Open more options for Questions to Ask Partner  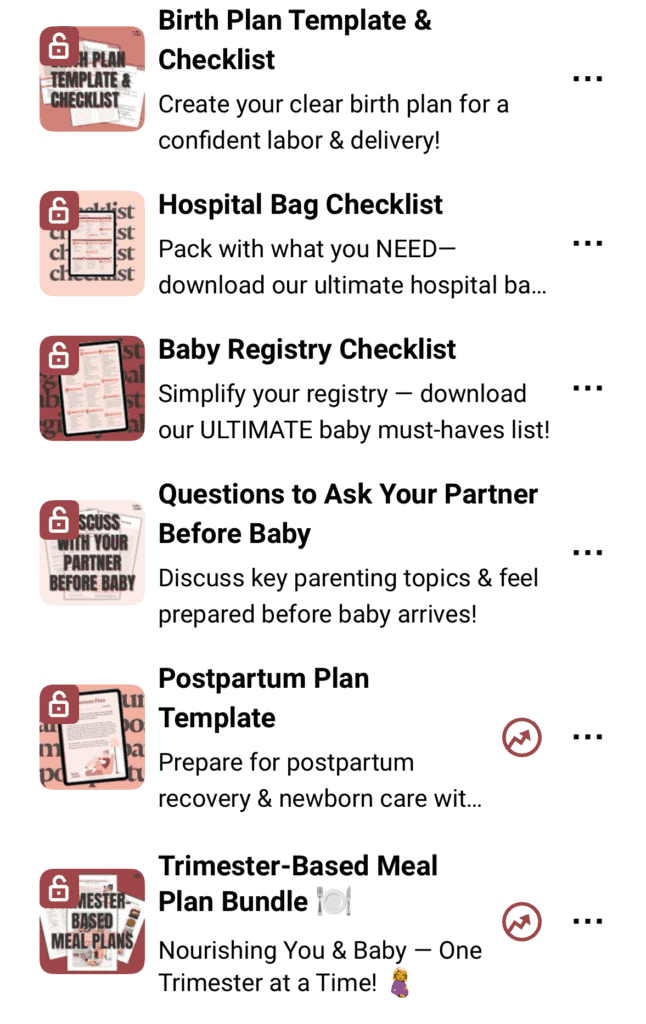point(587,552)
